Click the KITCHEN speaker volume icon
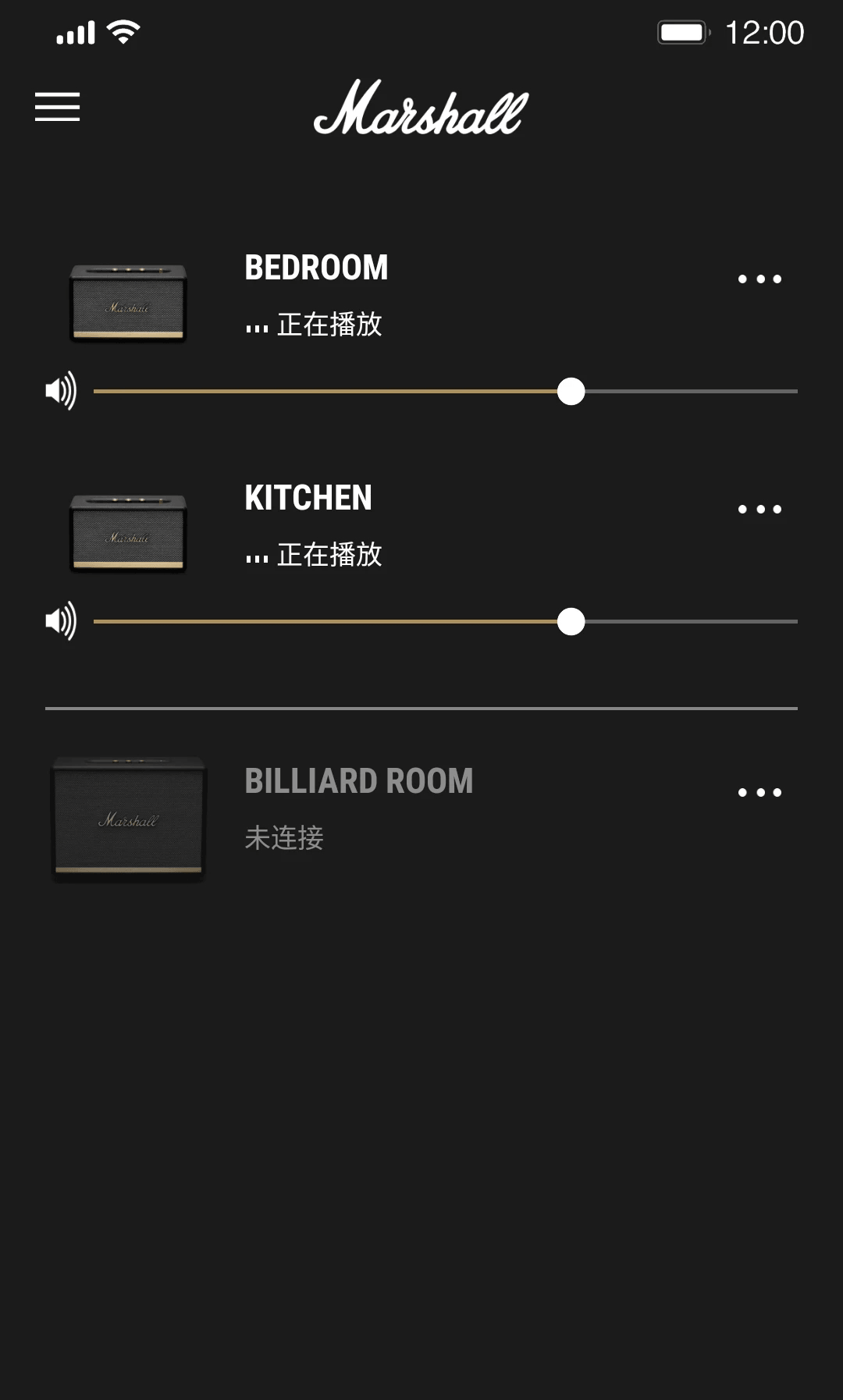Image resolution: width=843 pixels, height=1400 pixels. pyautogui.click(x=61, y=621)
